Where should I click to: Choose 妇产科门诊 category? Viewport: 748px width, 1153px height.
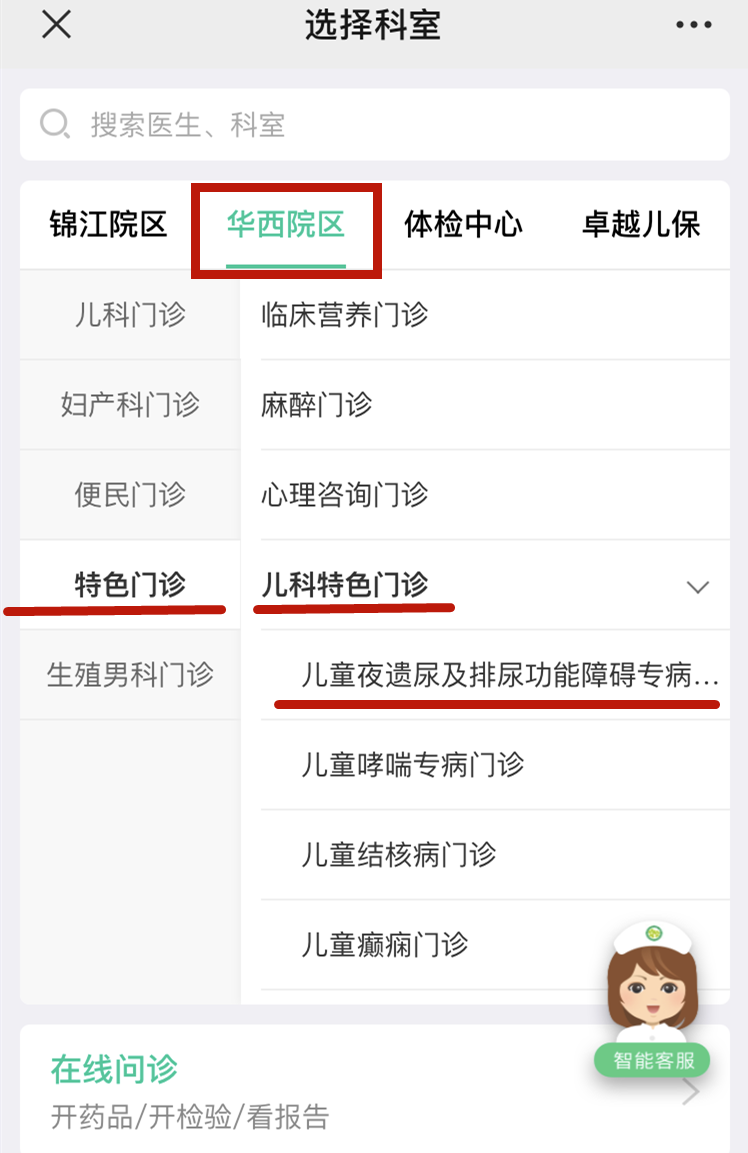(x=130, y=405)
